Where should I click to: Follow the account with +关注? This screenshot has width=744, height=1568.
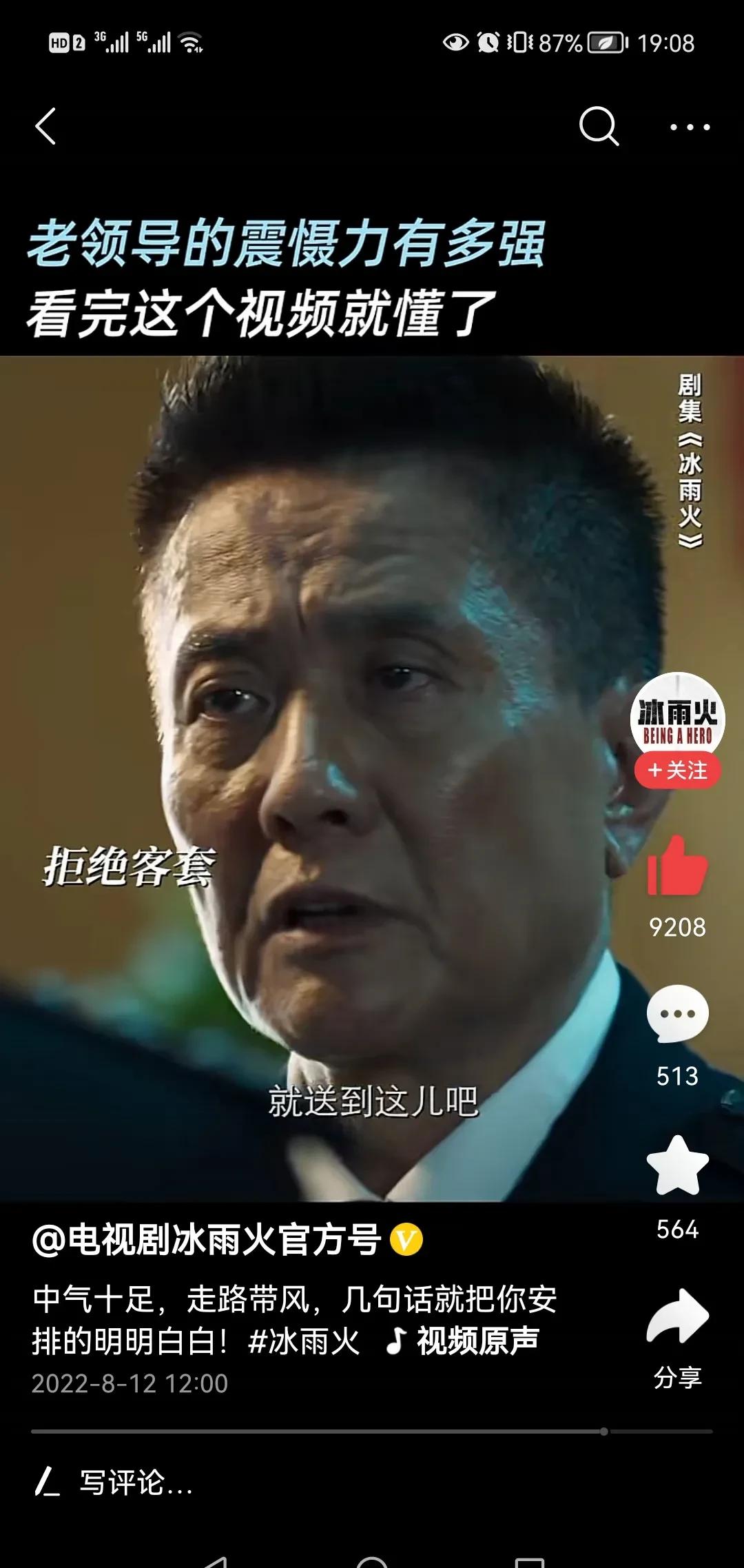(x=677, y=771)
